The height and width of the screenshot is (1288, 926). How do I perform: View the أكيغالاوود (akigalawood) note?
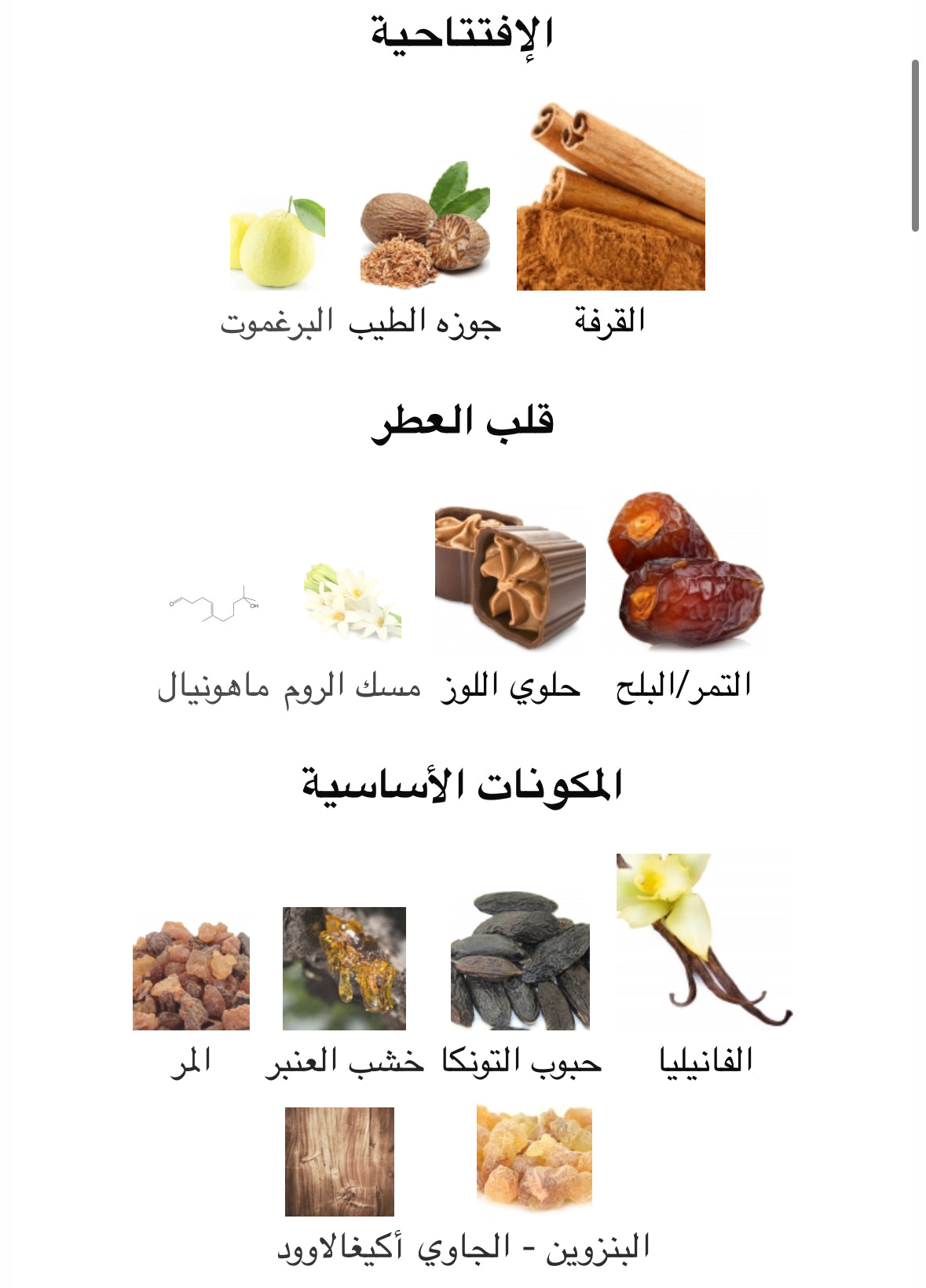339,1162
